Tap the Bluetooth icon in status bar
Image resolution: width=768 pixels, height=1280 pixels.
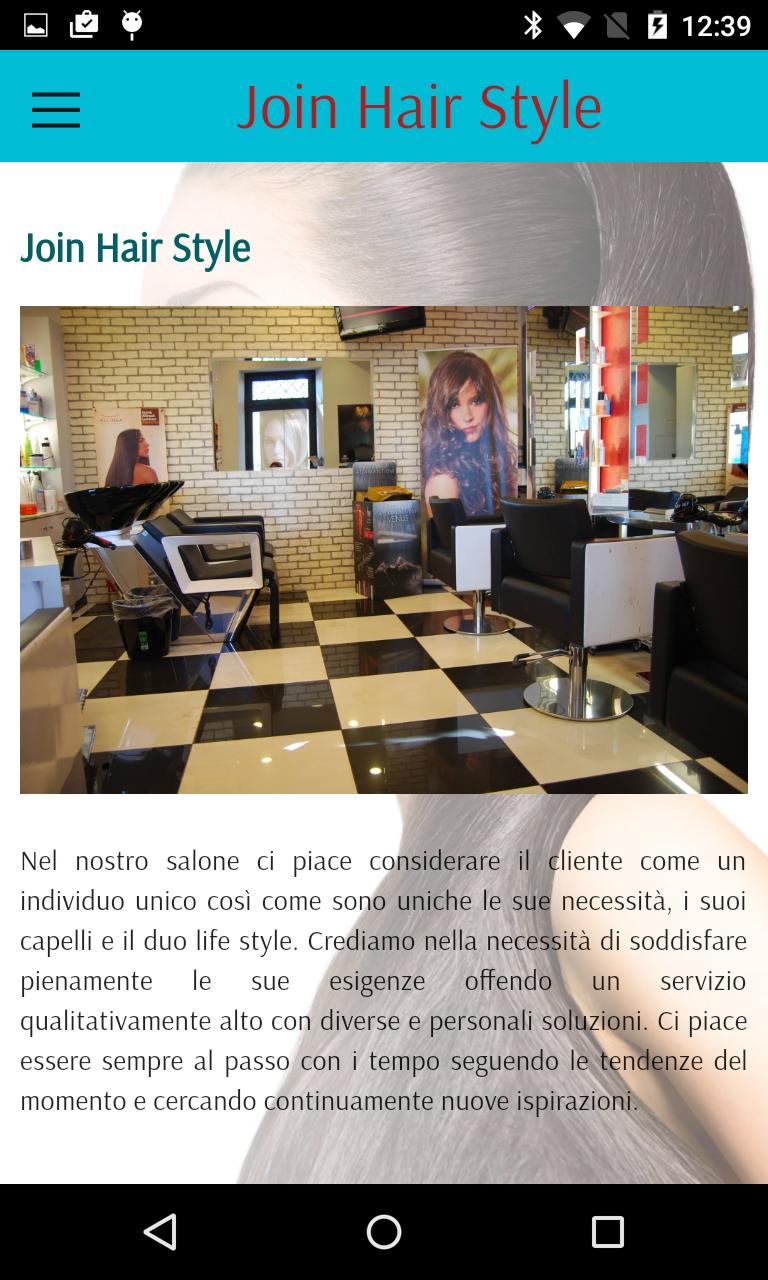(x=531, y=24)
